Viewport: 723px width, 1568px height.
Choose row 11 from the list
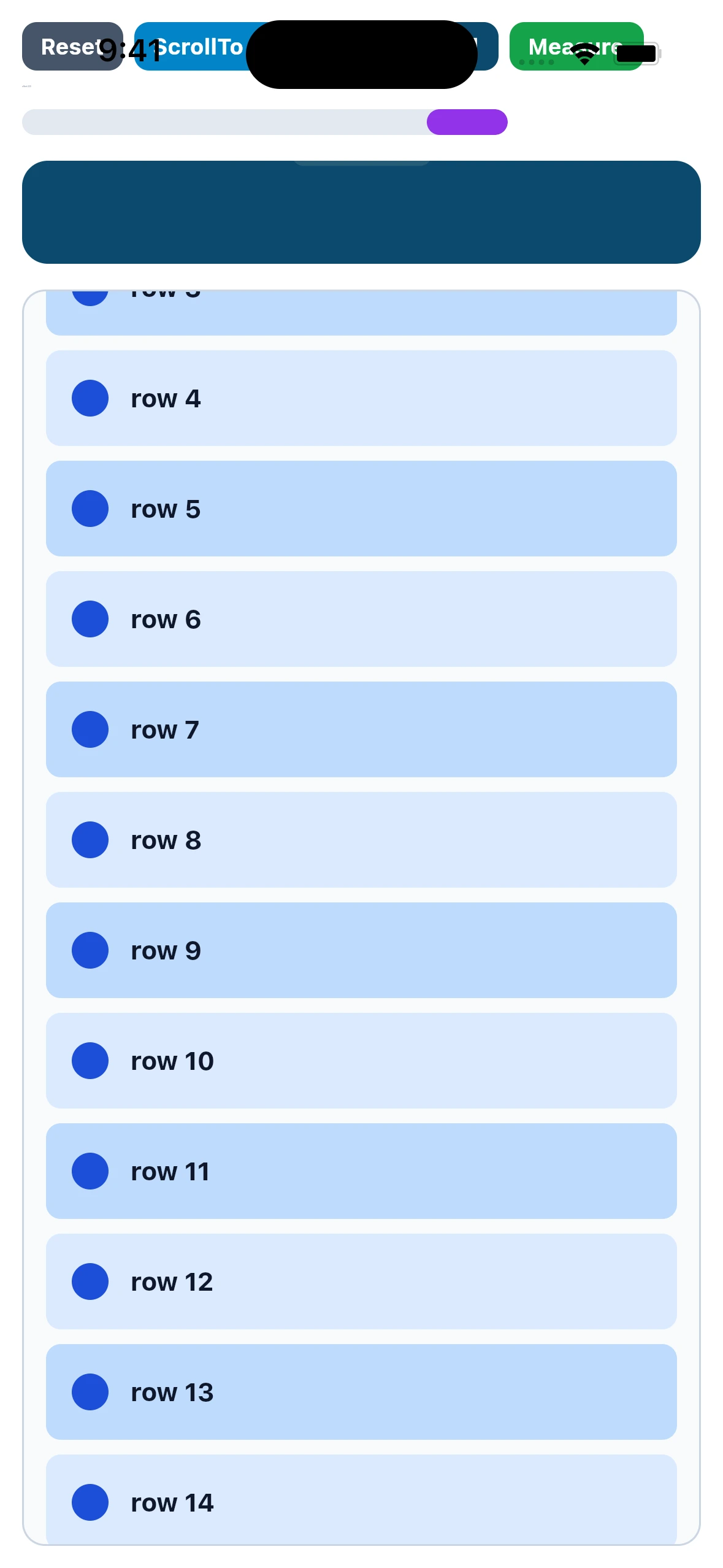pos(361,1171)
